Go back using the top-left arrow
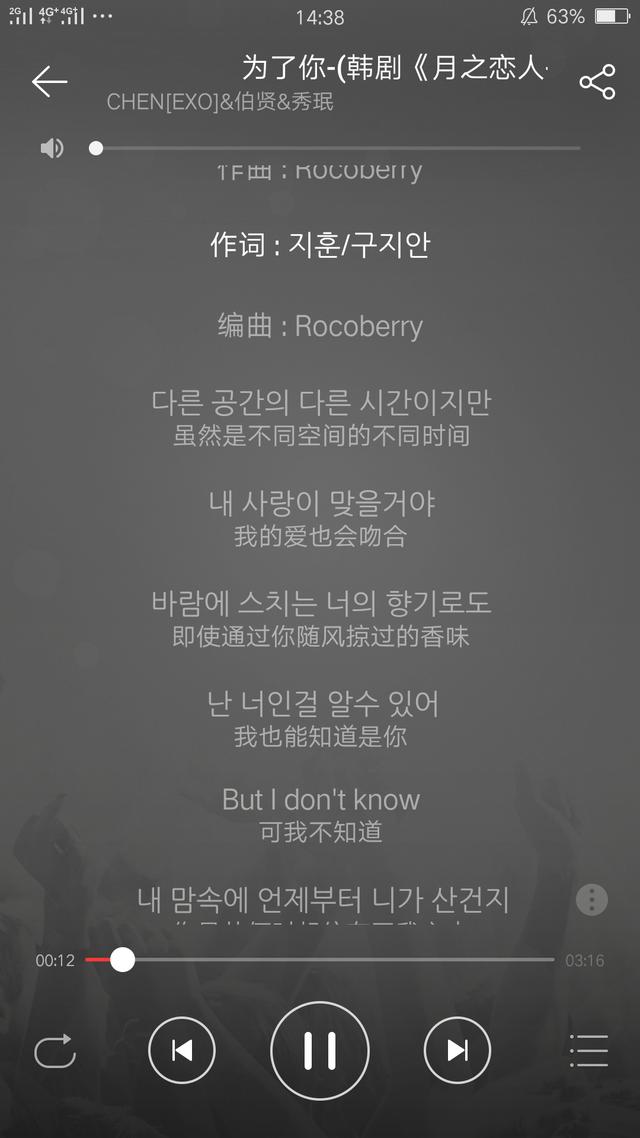The width and height of the screenshot is (640, 1138). (49, 81)
